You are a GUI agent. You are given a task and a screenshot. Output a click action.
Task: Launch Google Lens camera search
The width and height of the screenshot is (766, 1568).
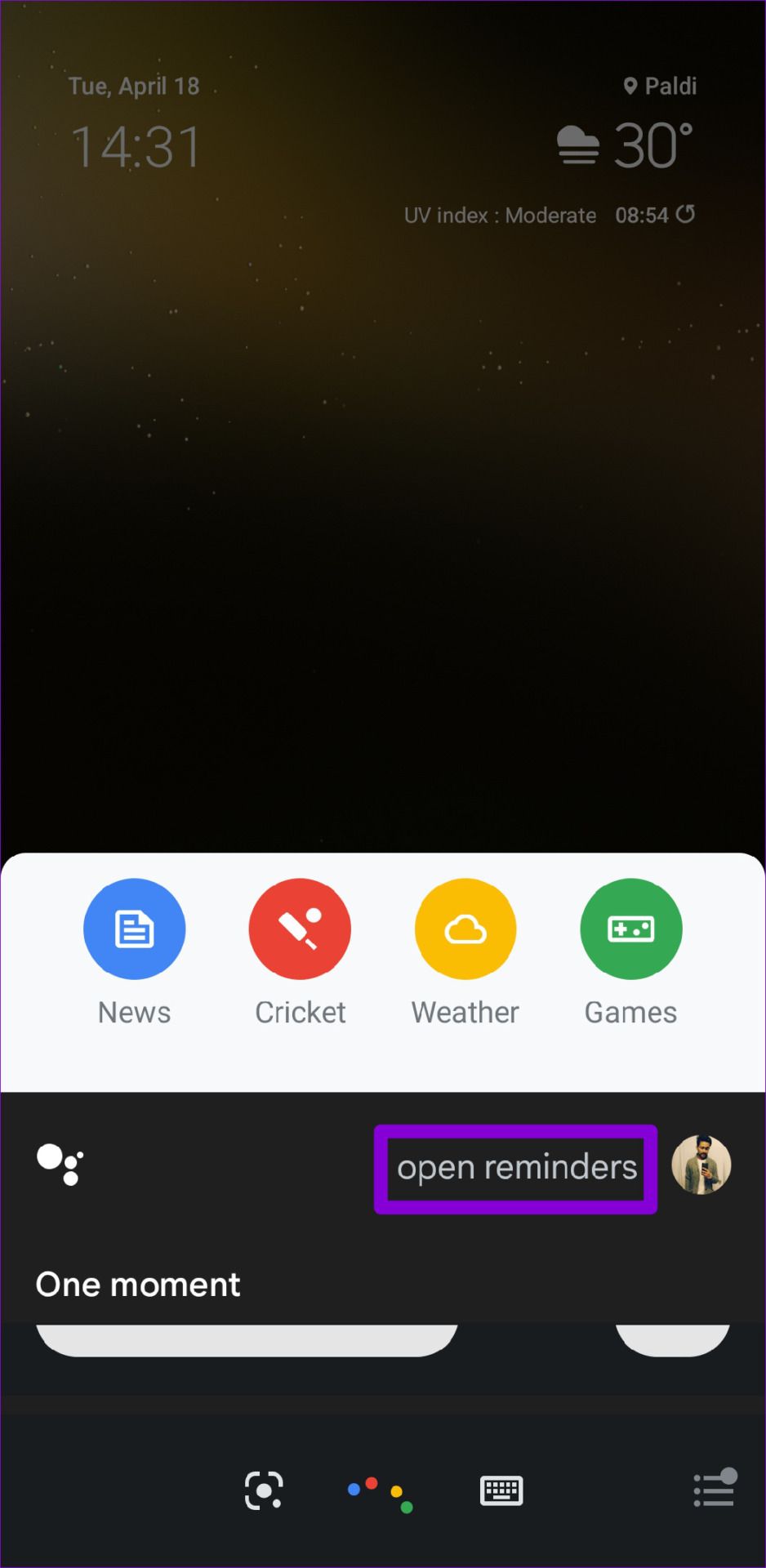tap(264, 1490)
